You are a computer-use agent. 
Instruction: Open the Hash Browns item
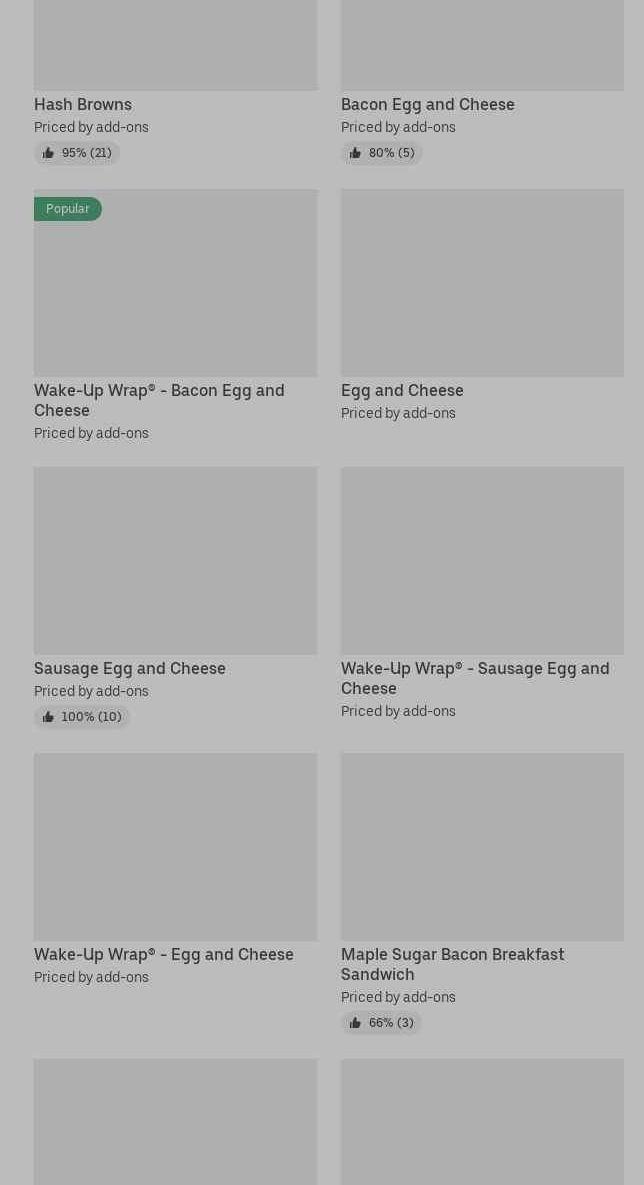point(83,104)
